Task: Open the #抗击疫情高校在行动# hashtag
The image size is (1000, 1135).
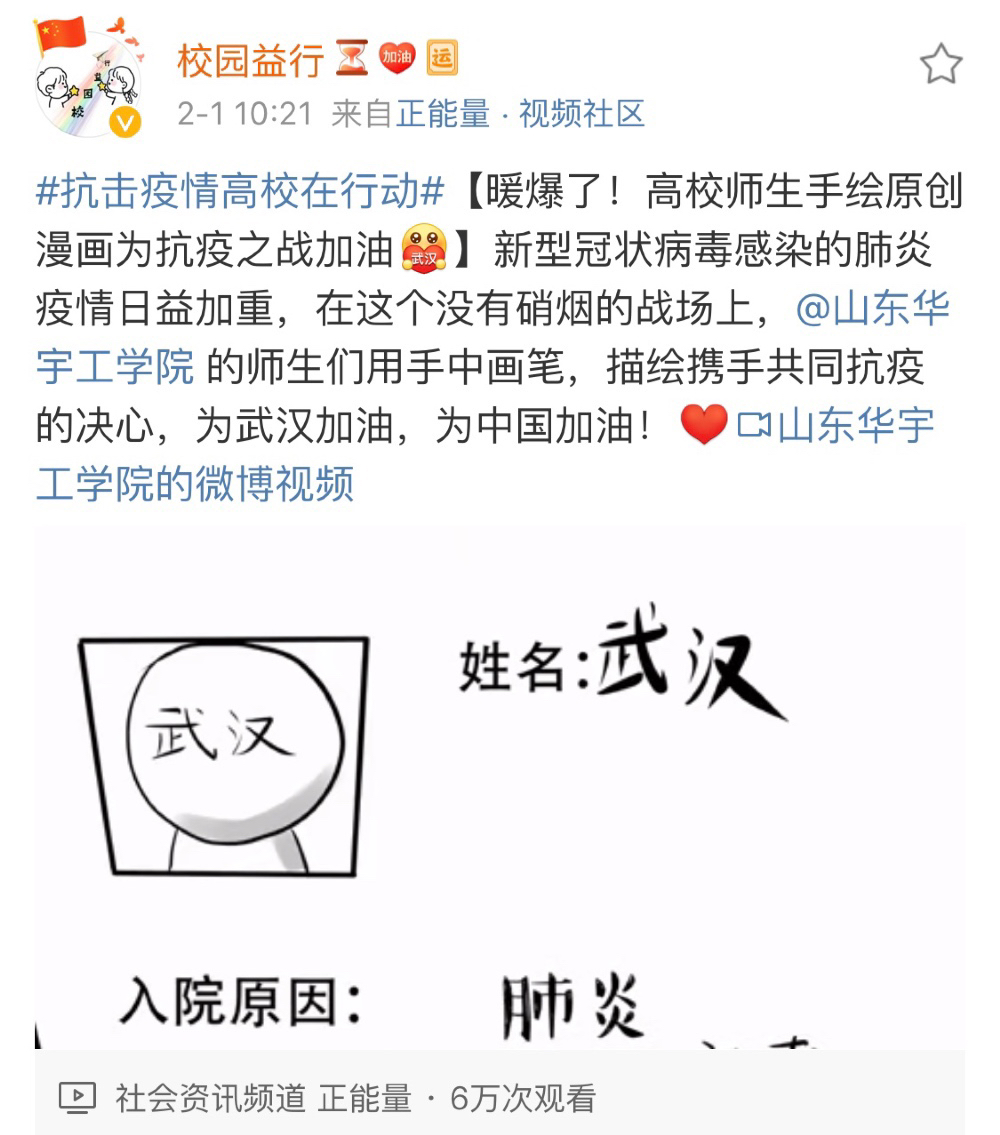Action: (240, 191)
